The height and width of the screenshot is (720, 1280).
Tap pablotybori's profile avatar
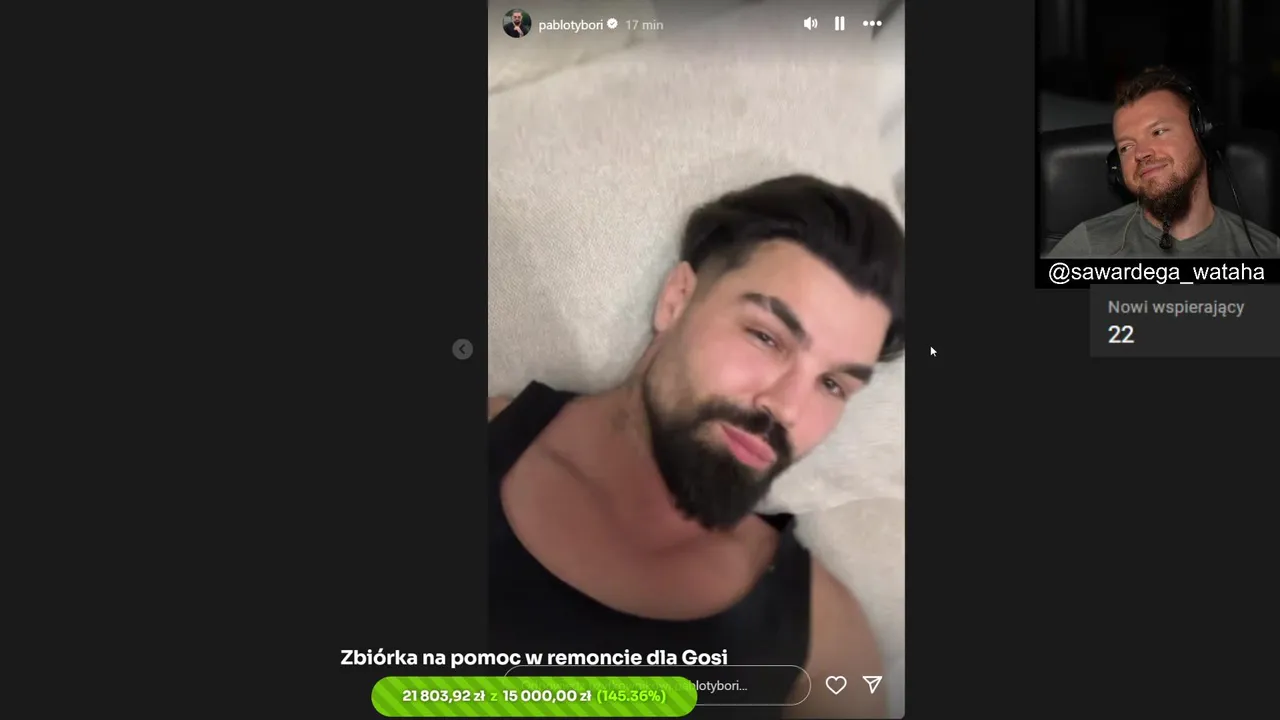[516, 24]
